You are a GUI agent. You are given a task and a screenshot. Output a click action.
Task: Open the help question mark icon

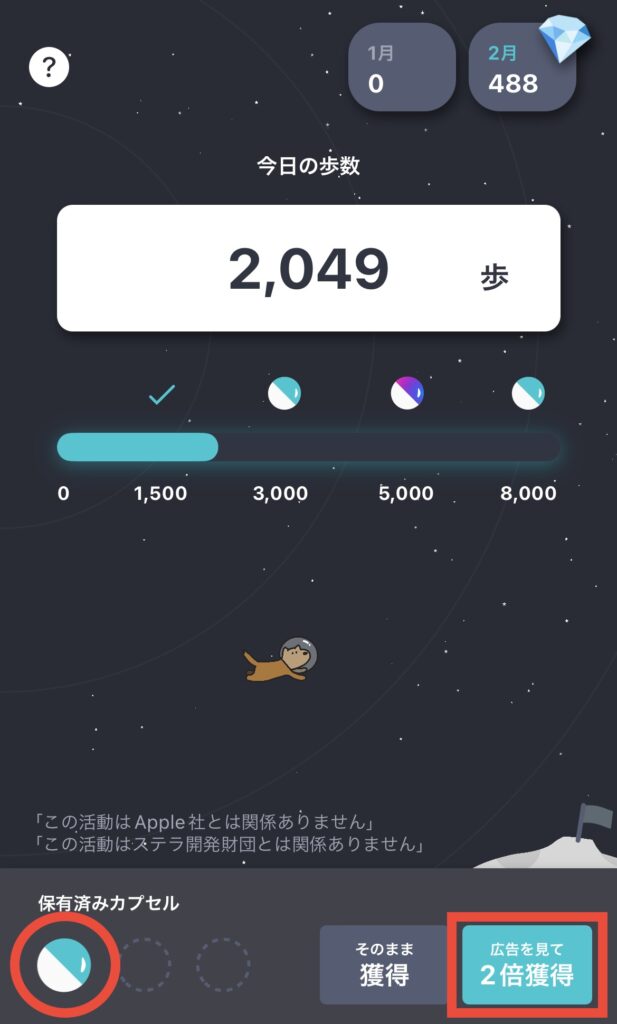(49, 68)
